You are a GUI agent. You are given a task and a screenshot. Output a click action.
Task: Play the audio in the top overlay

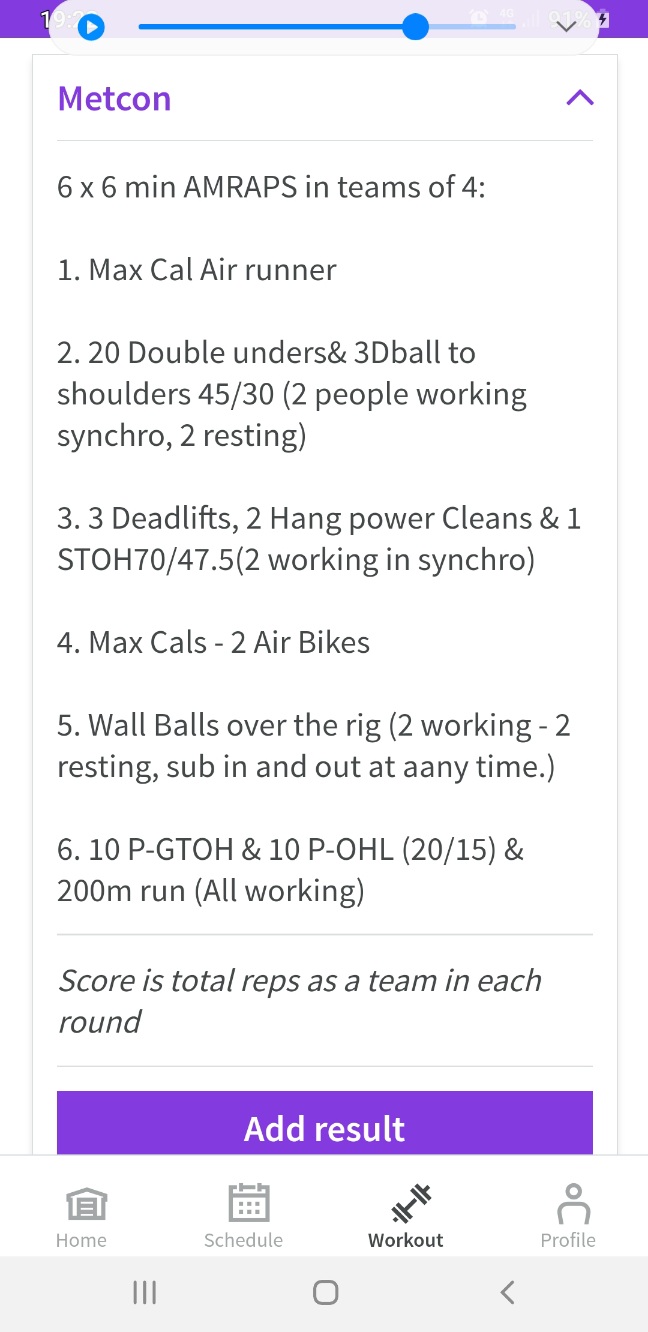(91, 27)
